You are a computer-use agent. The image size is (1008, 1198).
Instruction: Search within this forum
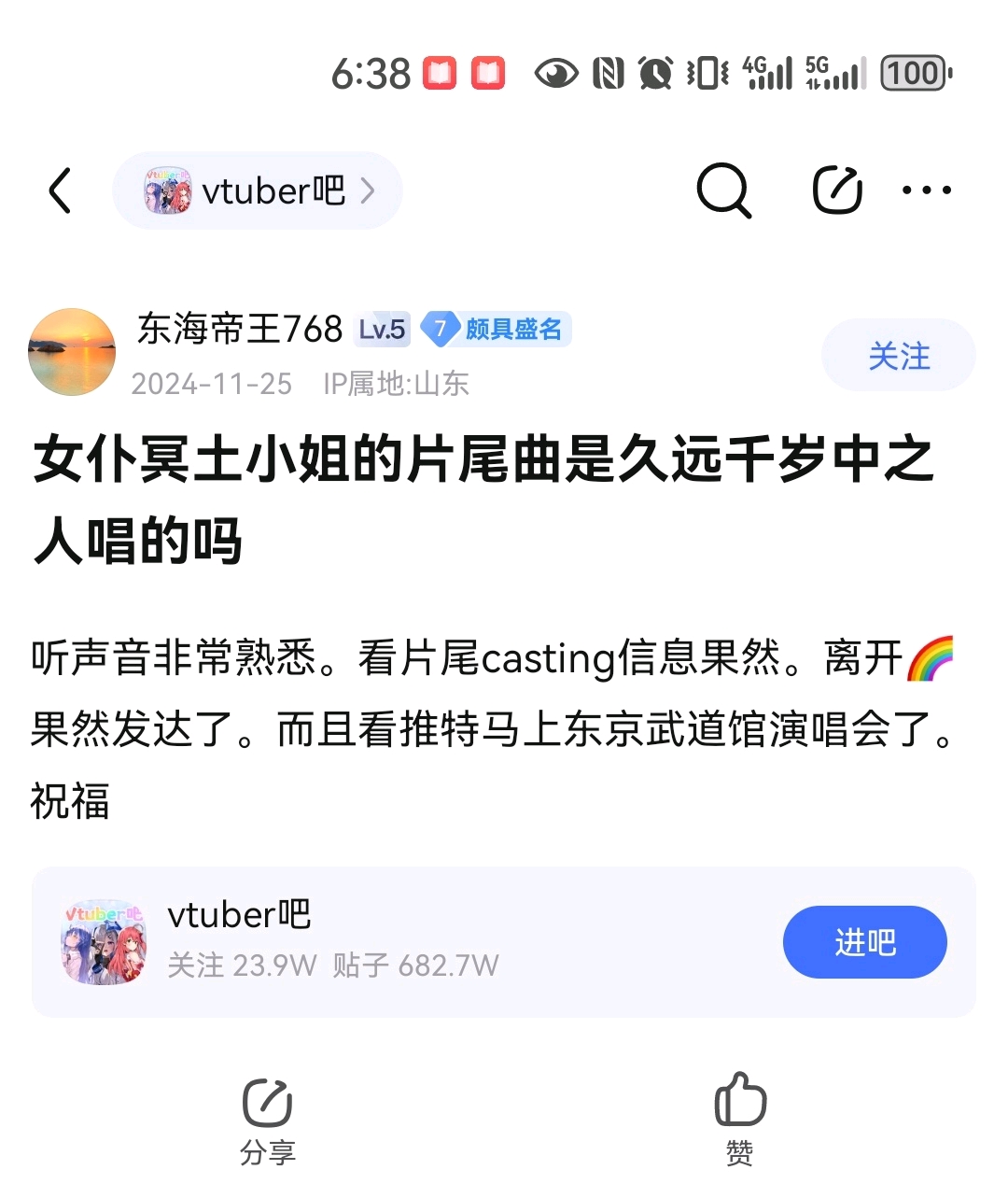coord(723,190)
